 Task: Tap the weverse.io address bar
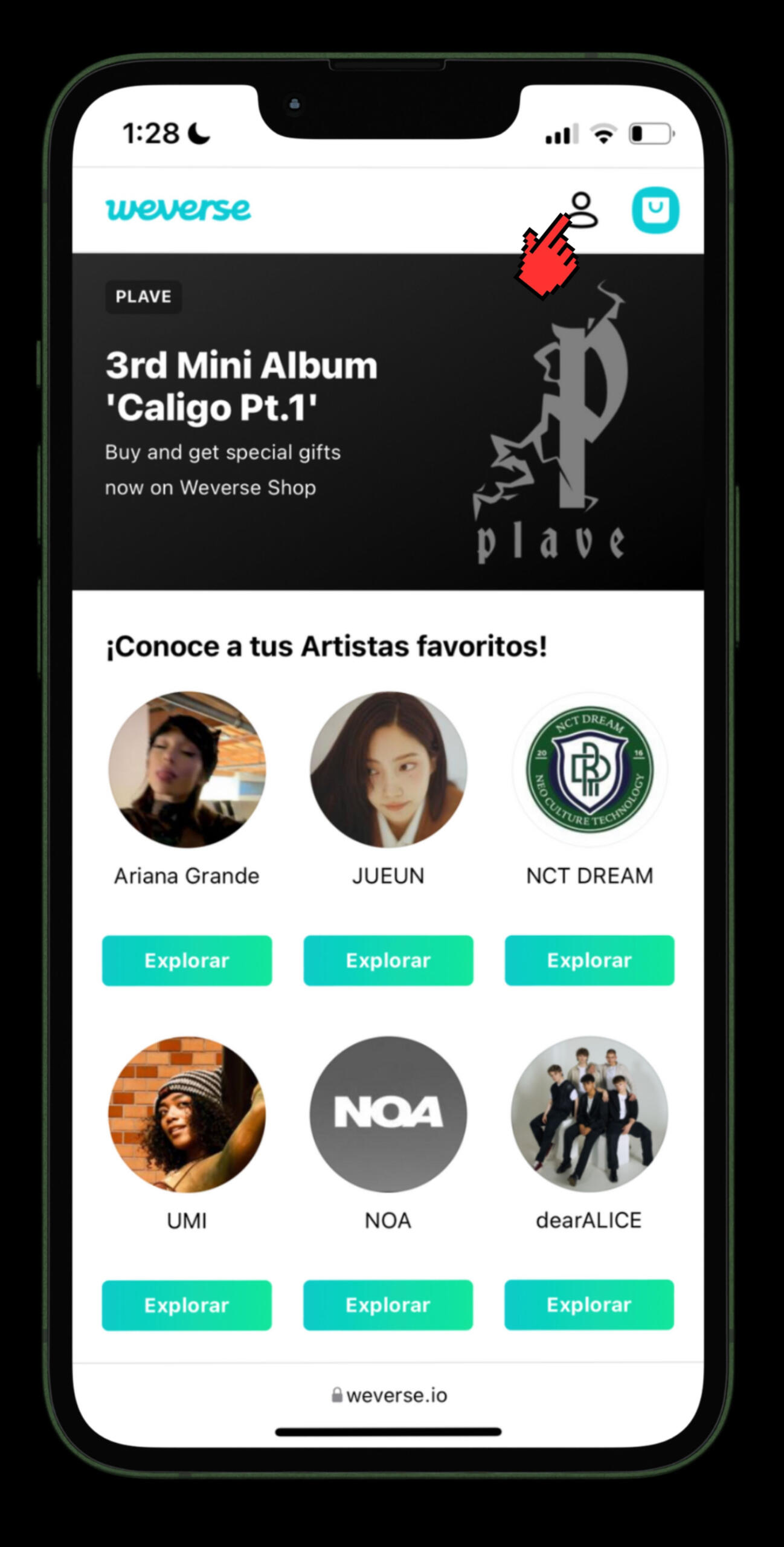click(389, 1395)
